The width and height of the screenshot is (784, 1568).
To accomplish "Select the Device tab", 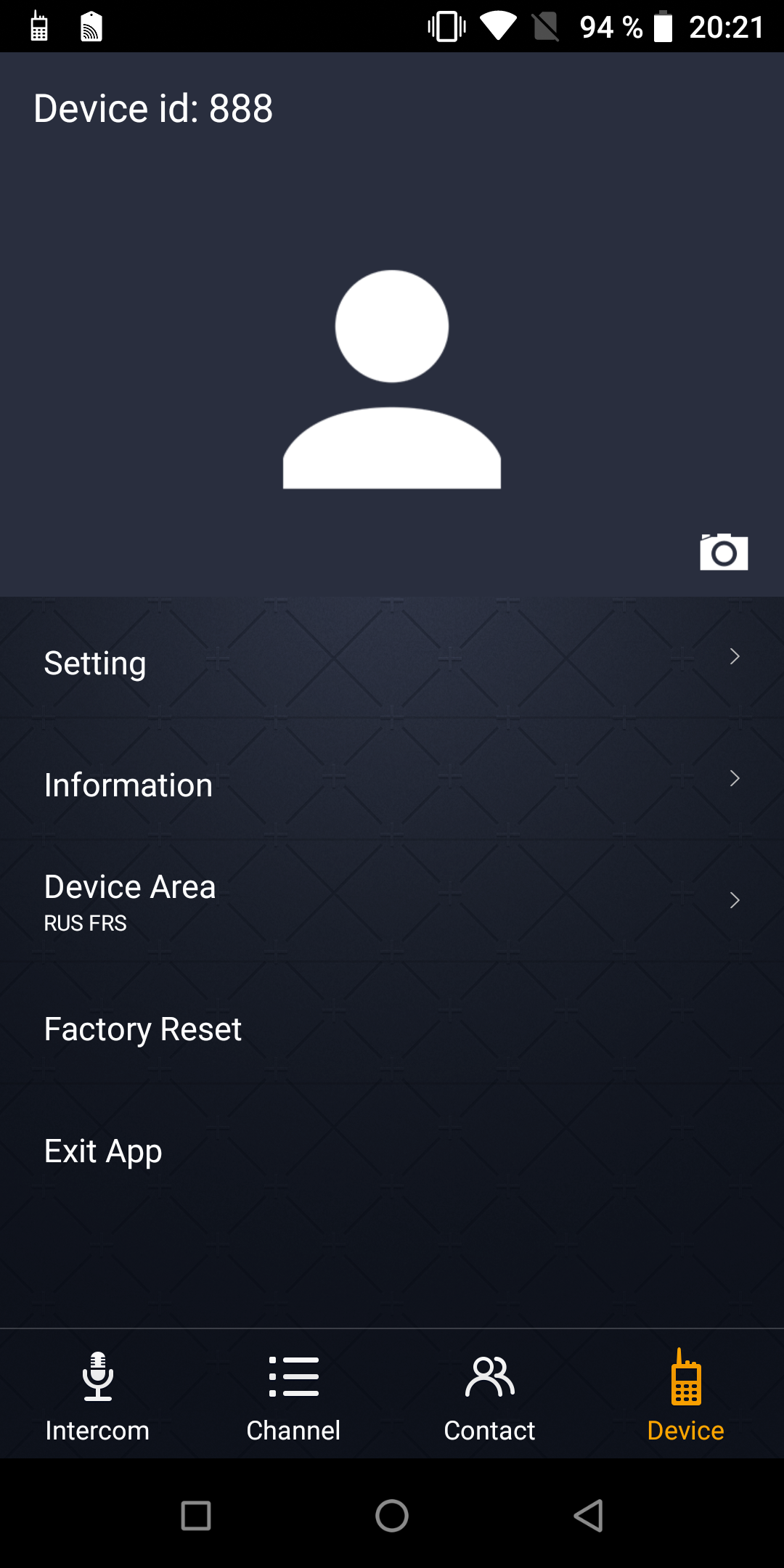I will (x=685, y=1395).
